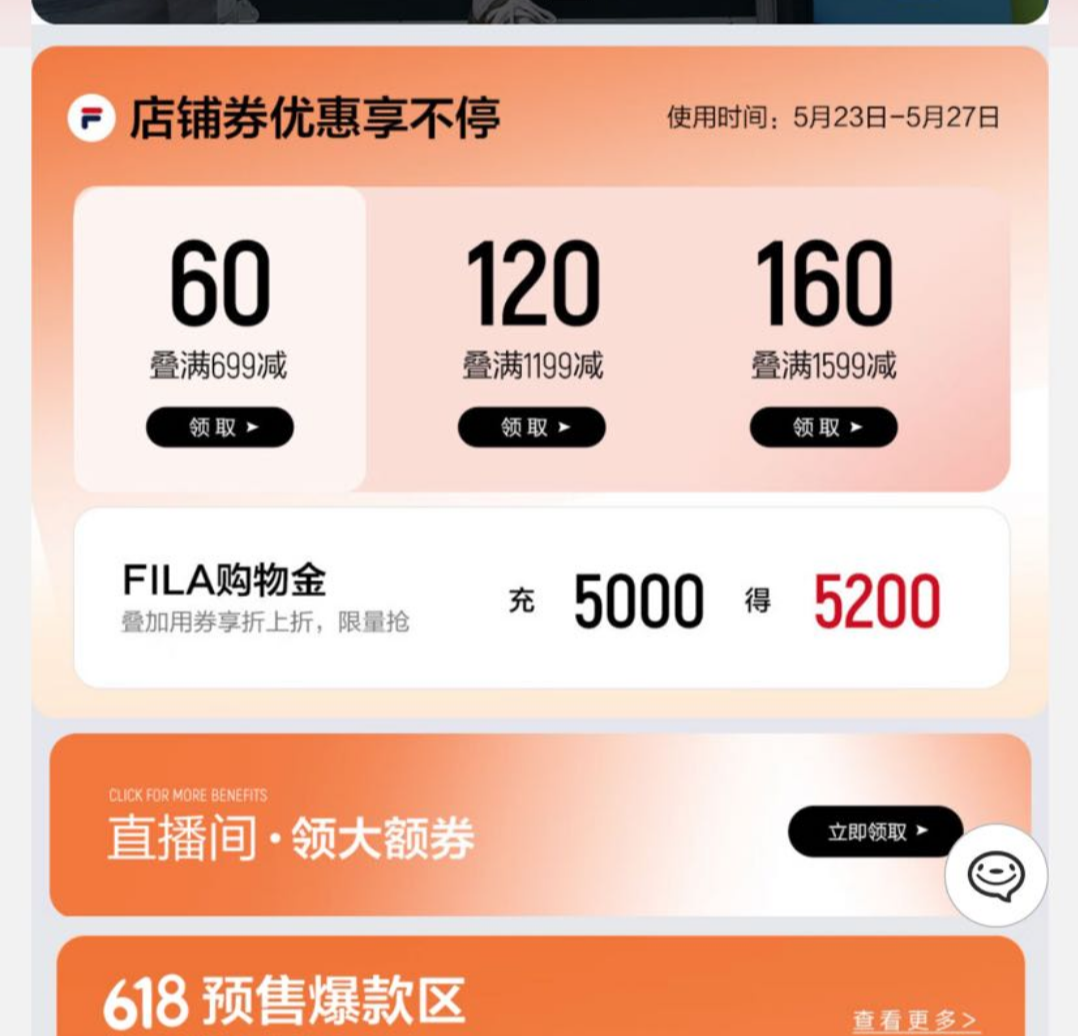Open 查看更多 for 618 预售爆款区

point(914,1020)
